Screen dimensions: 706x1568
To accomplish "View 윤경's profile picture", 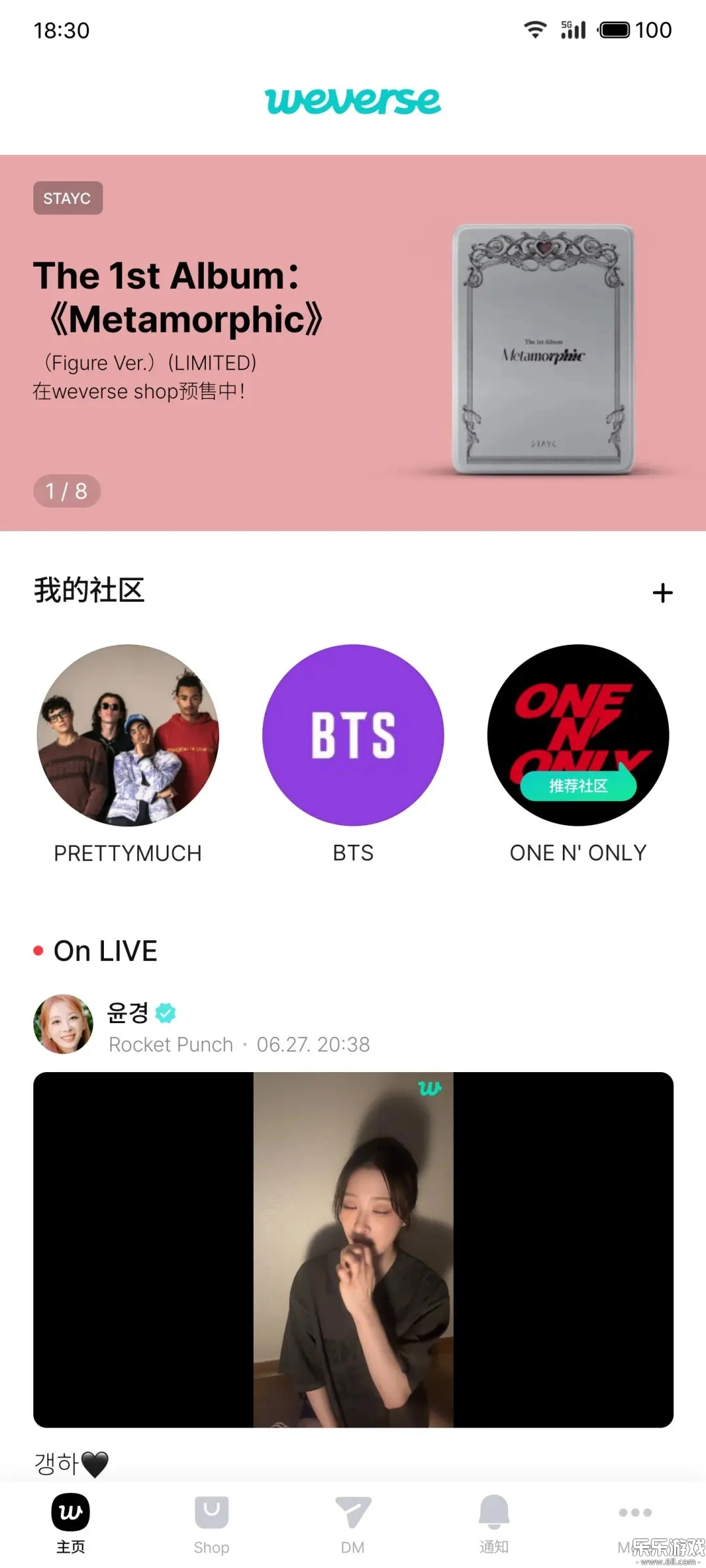I will (63, 1024).
